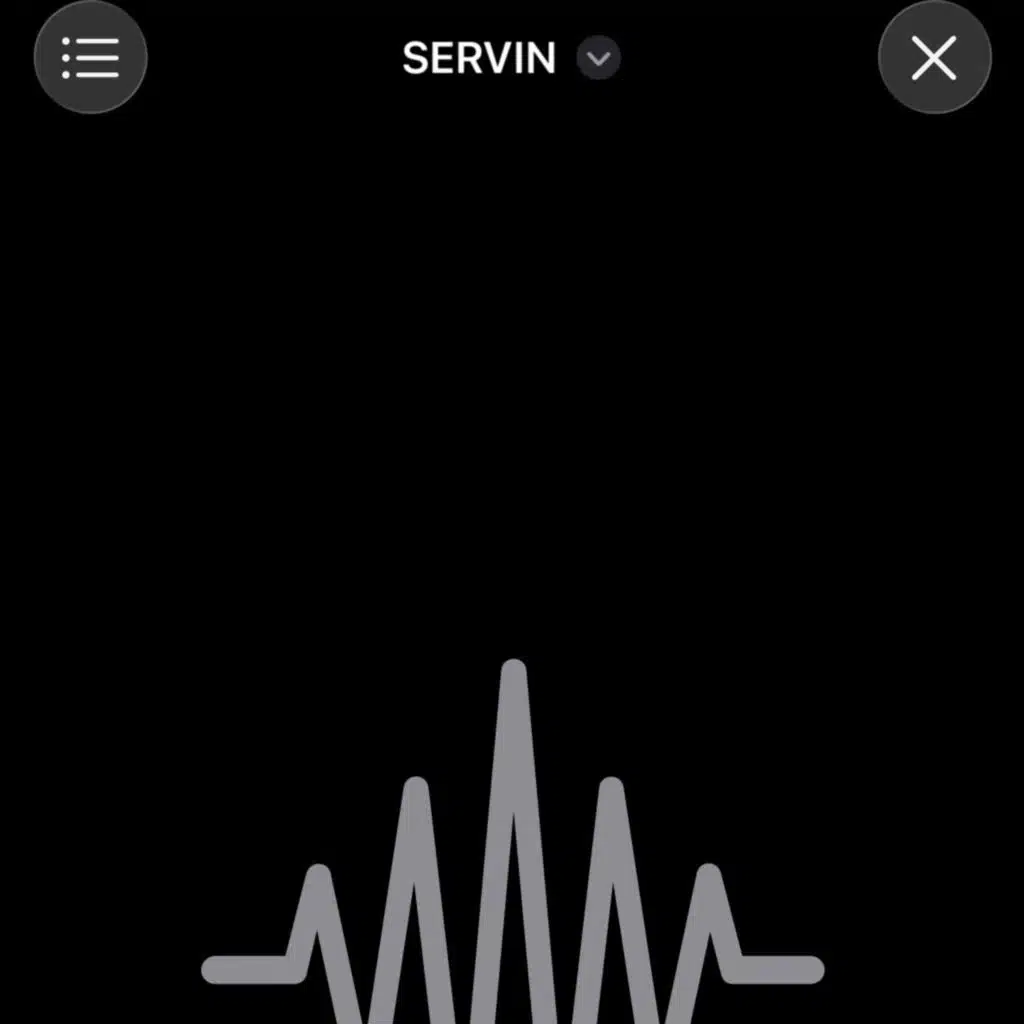Open the list menu icon
The height and width of the screenshot is (1024, 1024).
coord(91,58)
